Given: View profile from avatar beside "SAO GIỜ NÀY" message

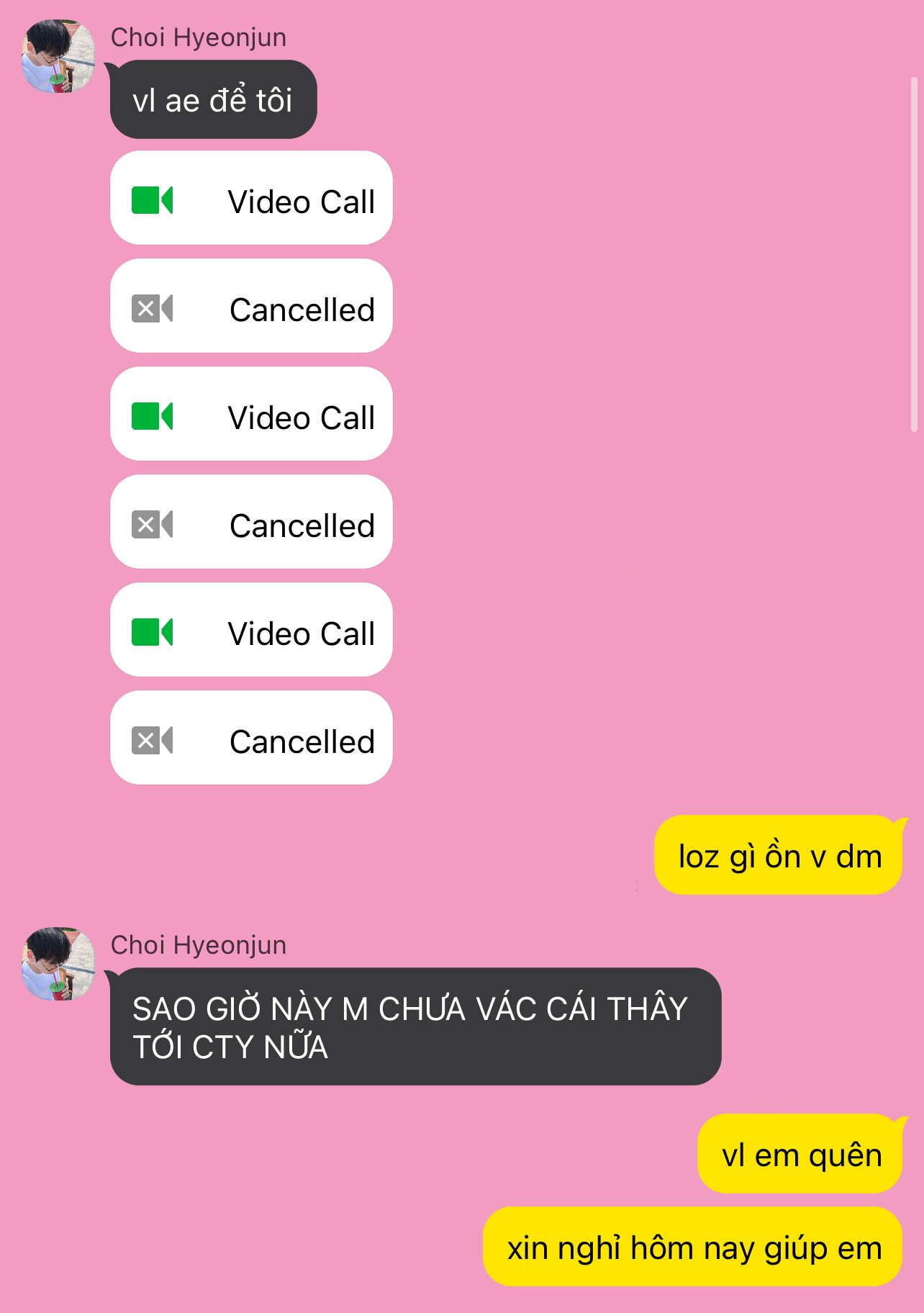Looking at the screenshot, I should pyautogui.click(x=58, y=964).
